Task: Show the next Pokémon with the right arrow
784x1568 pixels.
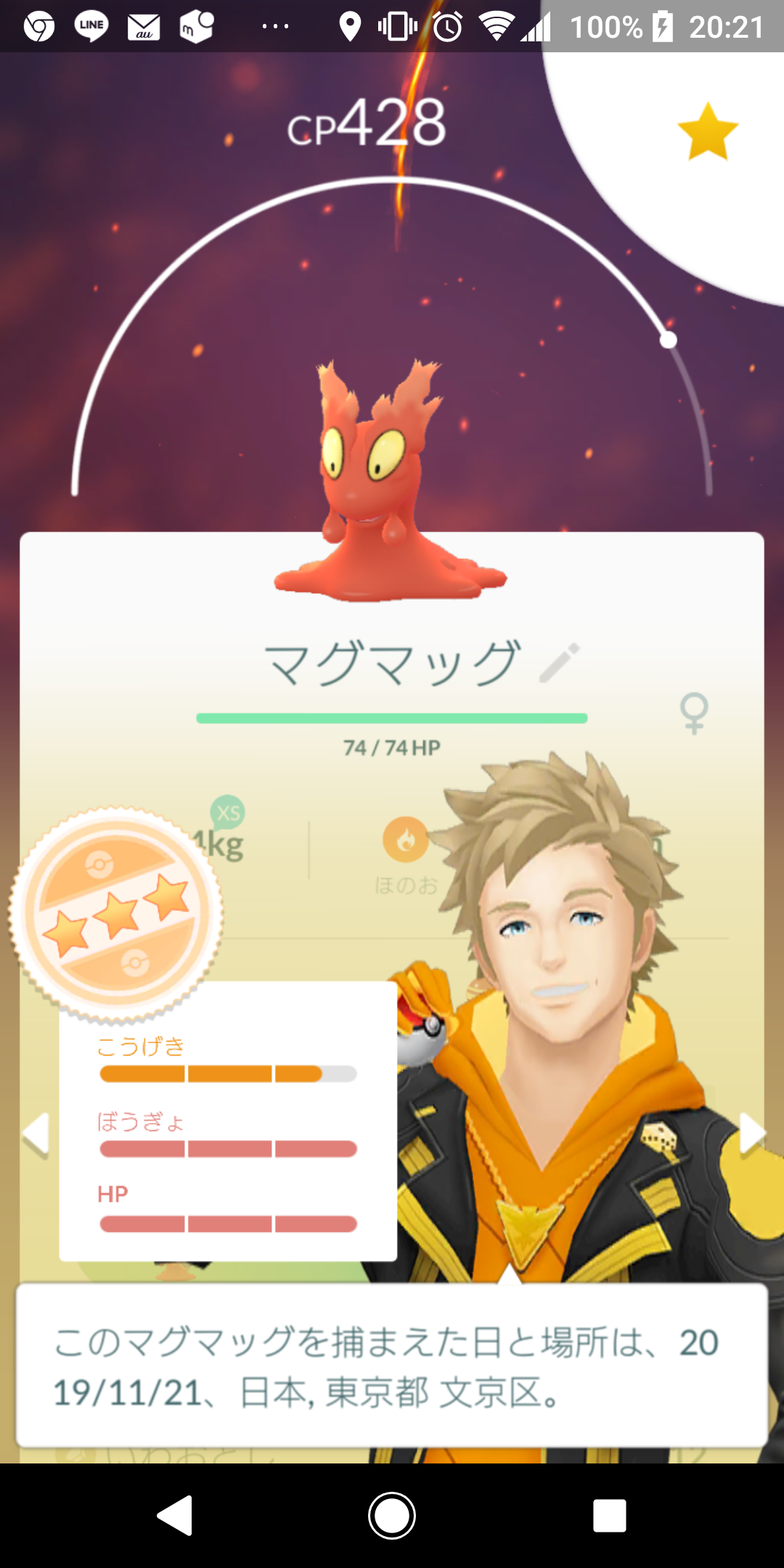Action: tap(751, 1133)
